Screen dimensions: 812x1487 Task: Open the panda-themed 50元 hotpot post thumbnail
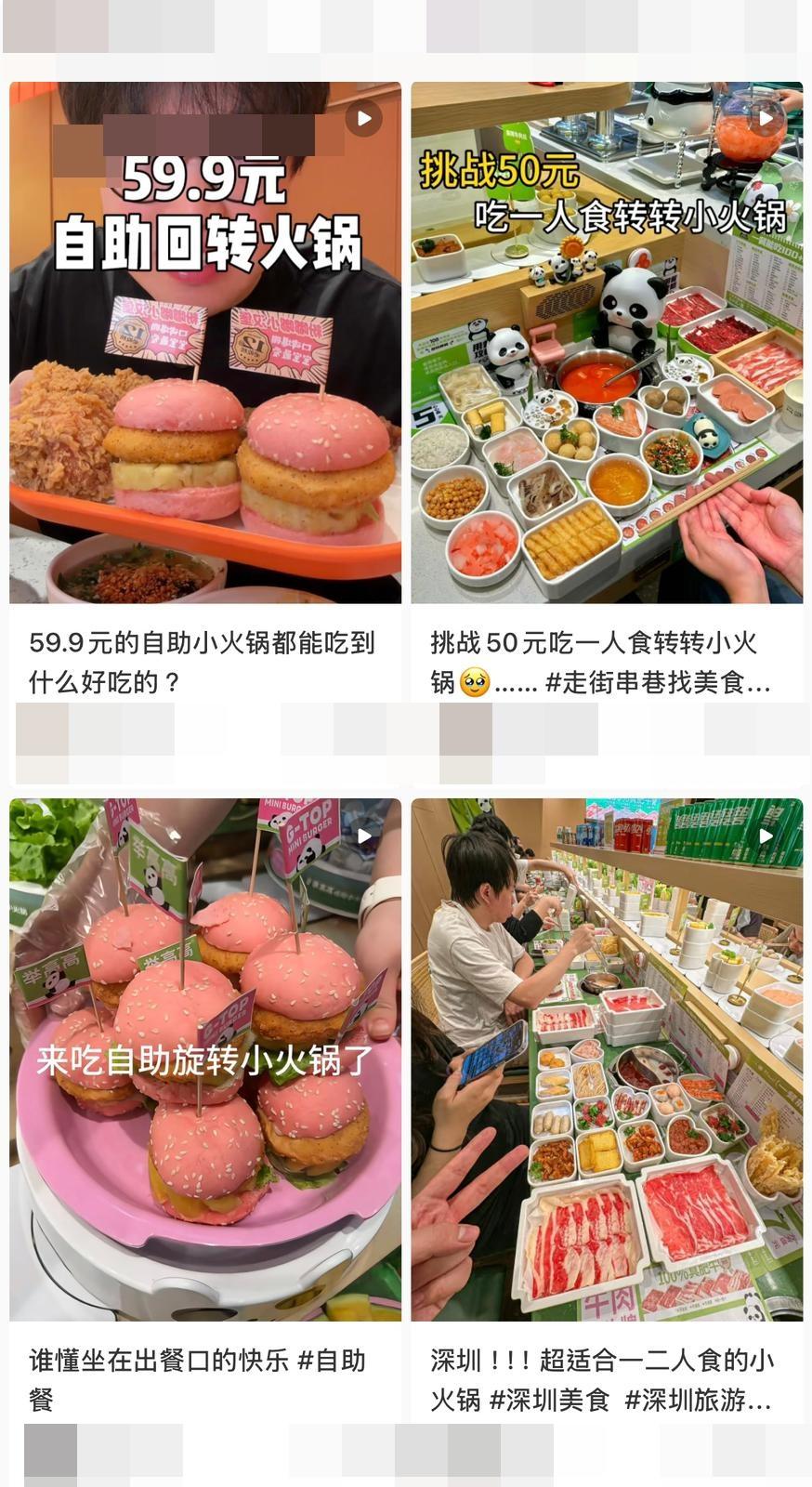(609, 344)
